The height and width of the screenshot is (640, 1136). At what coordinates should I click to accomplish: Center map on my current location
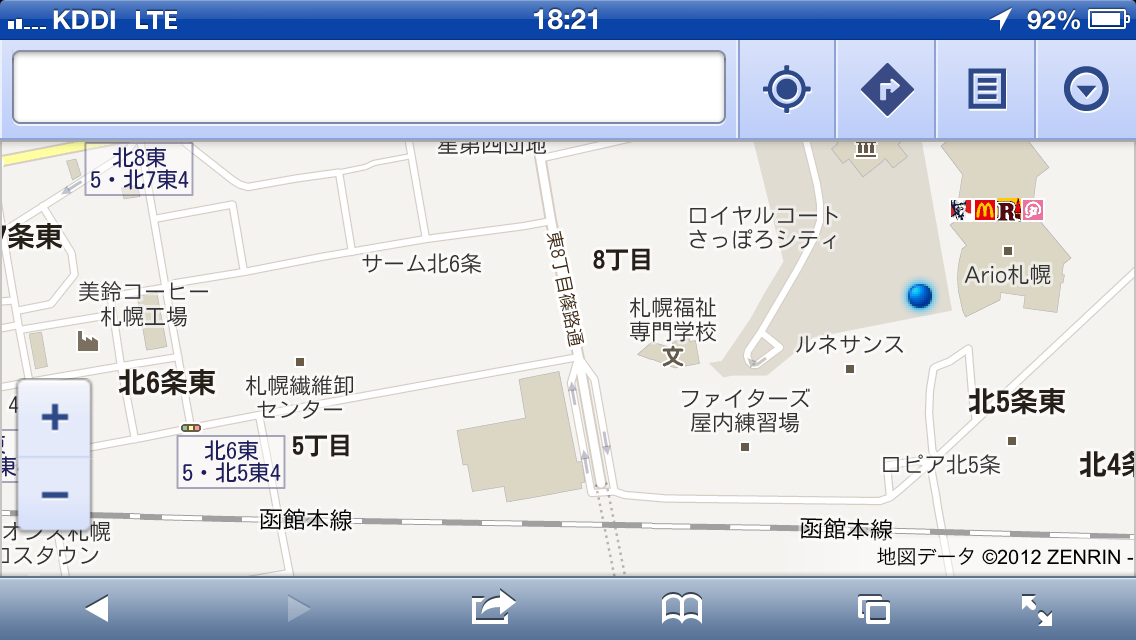[786, 90]
